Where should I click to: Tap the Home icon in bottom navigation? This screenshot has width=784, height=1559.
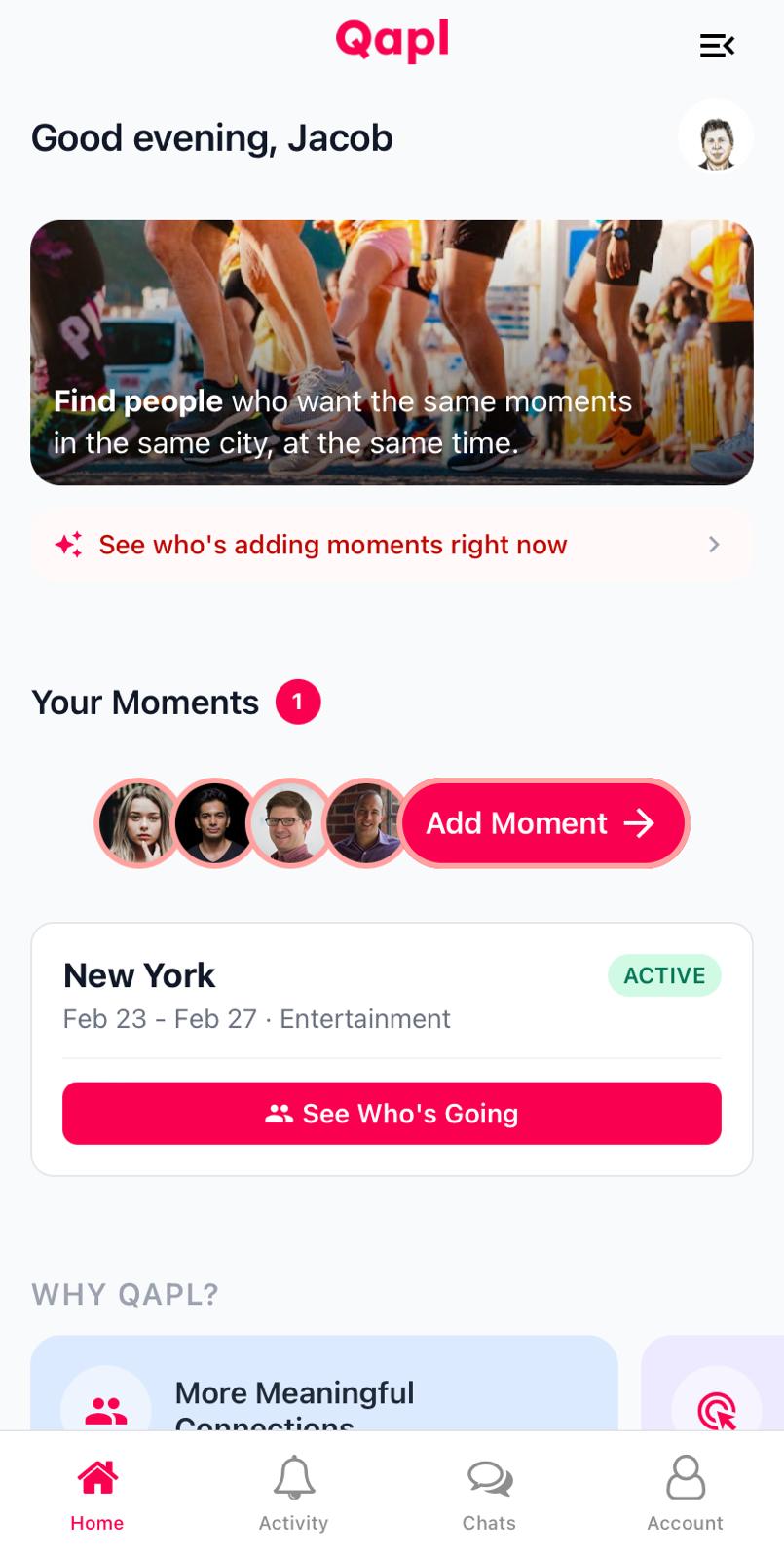(x=96, y=1477)
